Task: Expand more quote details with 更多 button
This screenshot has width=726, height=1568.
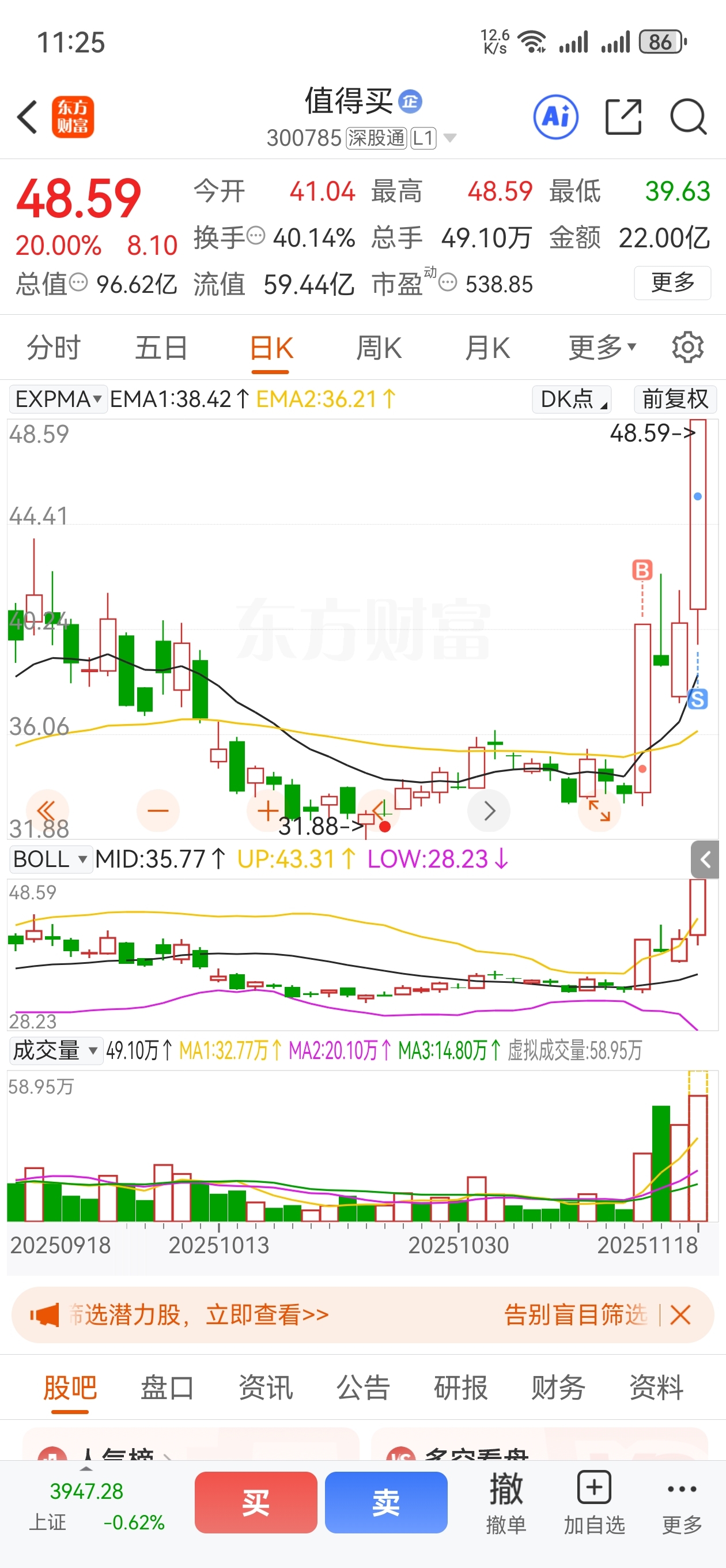Action: tap(672, 282)
